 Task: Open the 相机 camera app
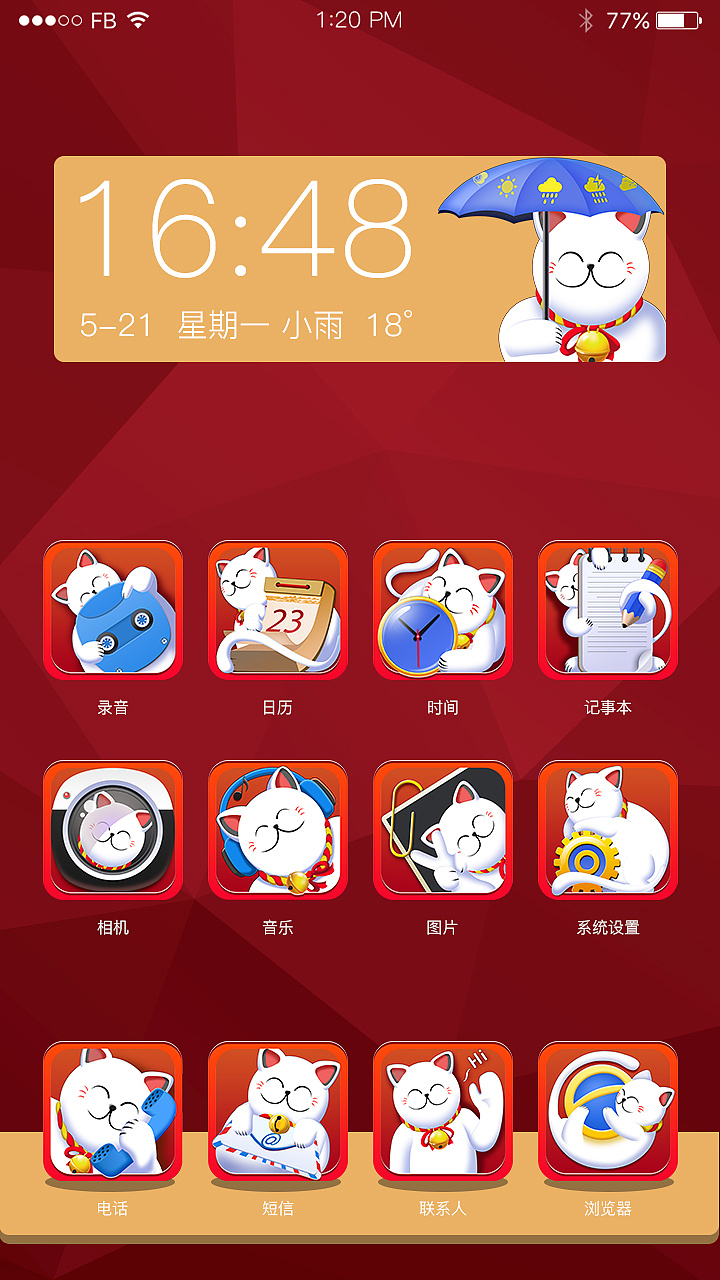pos(113,831)
